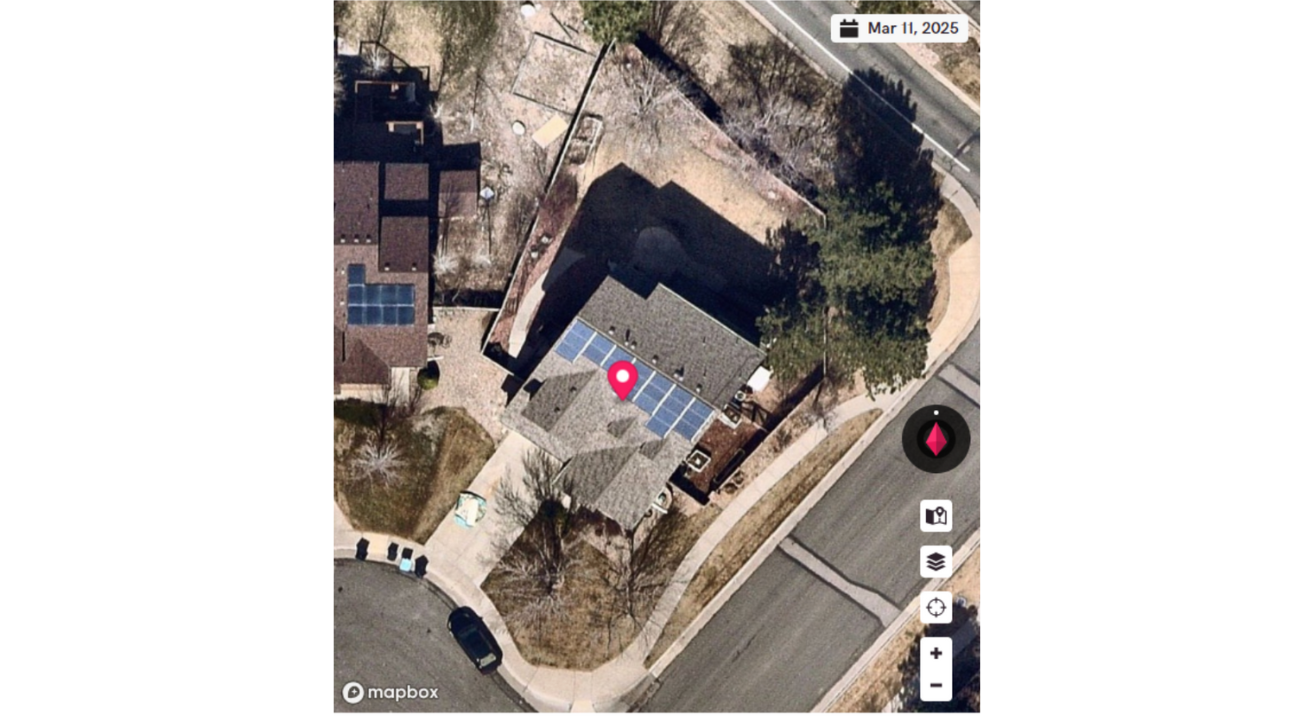Reset map orientation with the compass
The width and height of the screenshot is (1314, 716).
click(935, 439)
